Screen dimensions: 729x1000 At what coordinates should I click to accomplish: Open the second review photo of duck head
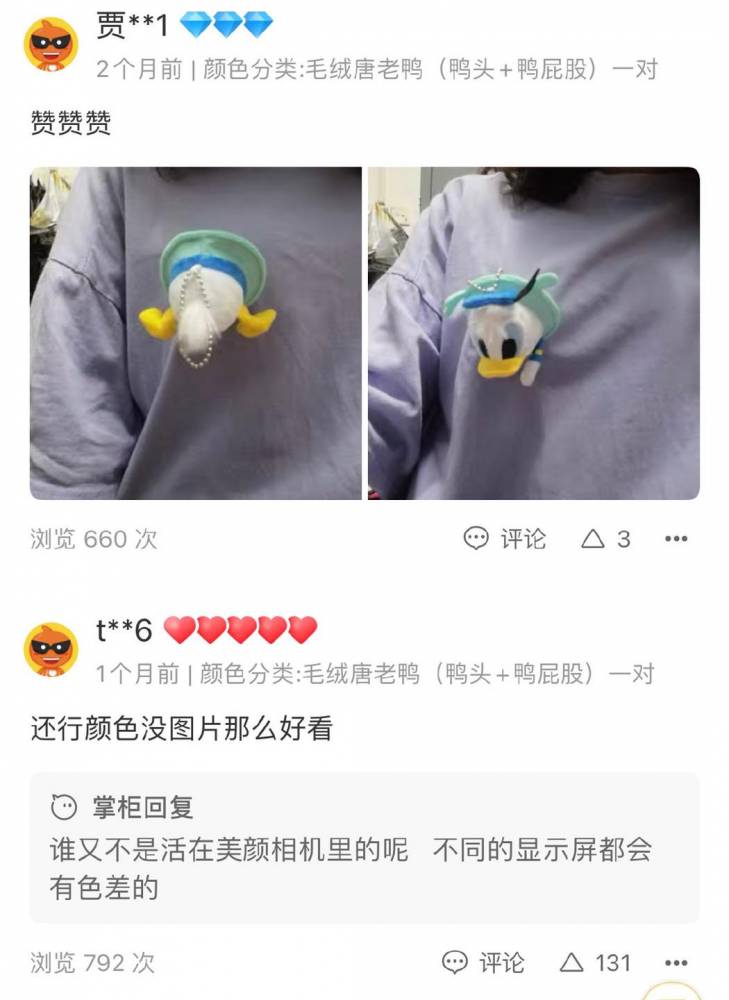coord(534,333)
